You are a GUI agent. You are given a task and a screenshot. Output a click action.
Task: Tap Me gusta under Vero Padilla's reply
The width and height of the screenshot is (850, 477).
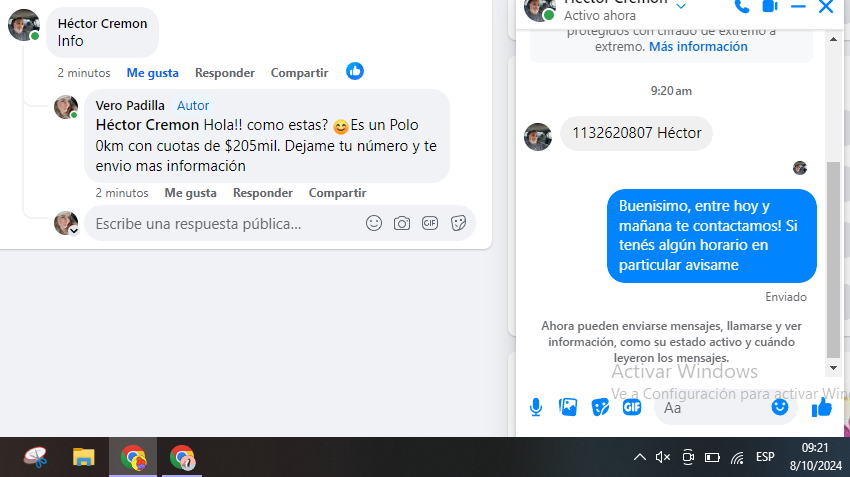(x=190, y=193)
